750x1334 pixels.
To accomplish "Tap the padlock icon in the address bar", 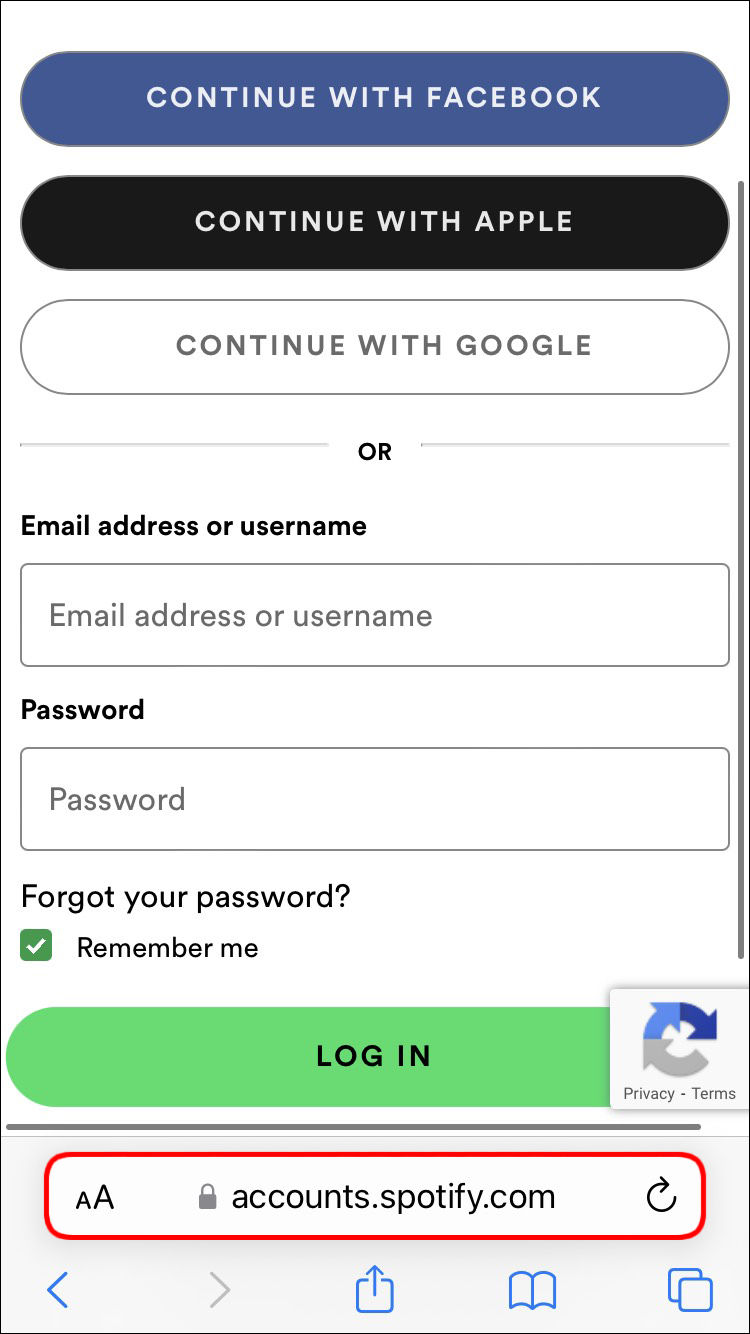I will tap(208, 1196).
